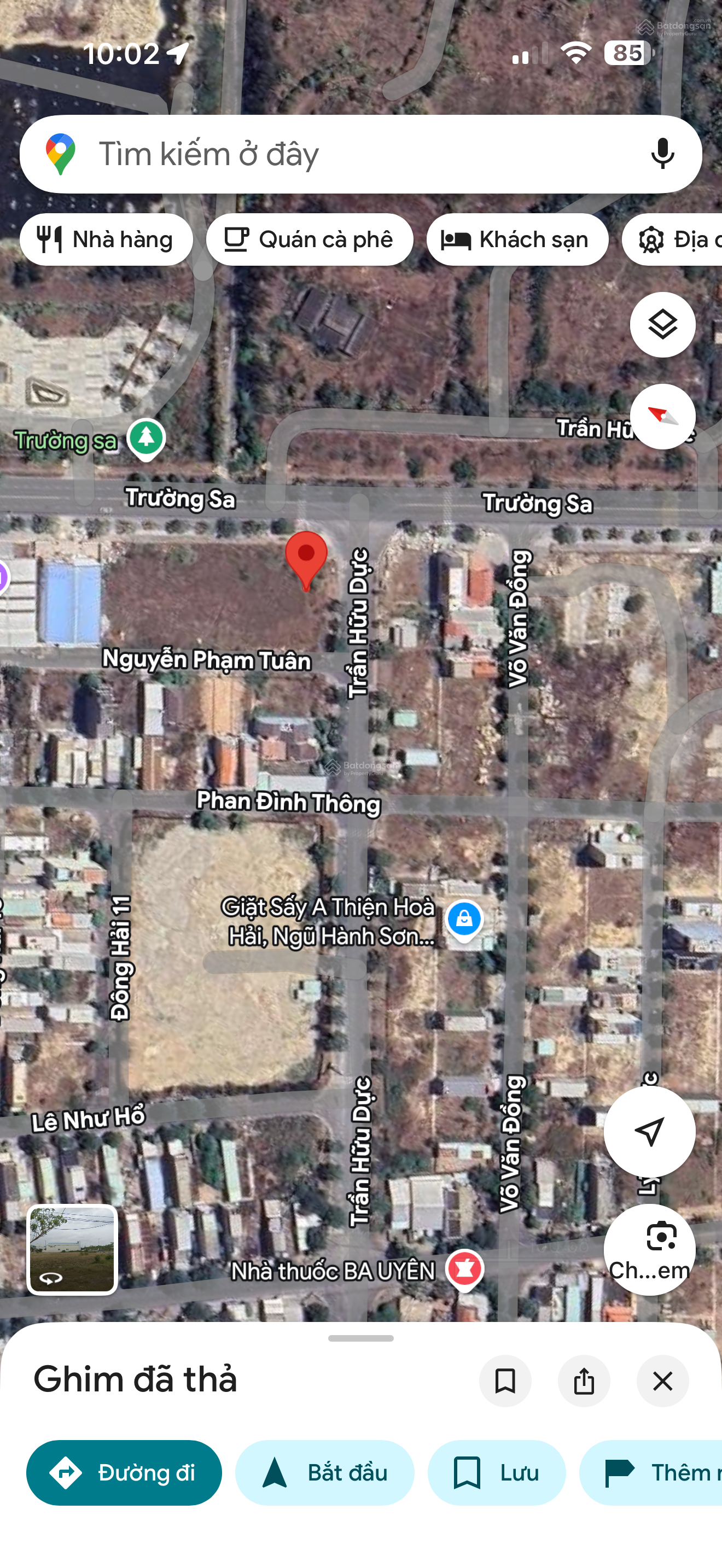Open the "Giặt Sấy A Thiện Hoà" place marker
The height and width of the screenshot is (1568, 722).
click(464, 919)
